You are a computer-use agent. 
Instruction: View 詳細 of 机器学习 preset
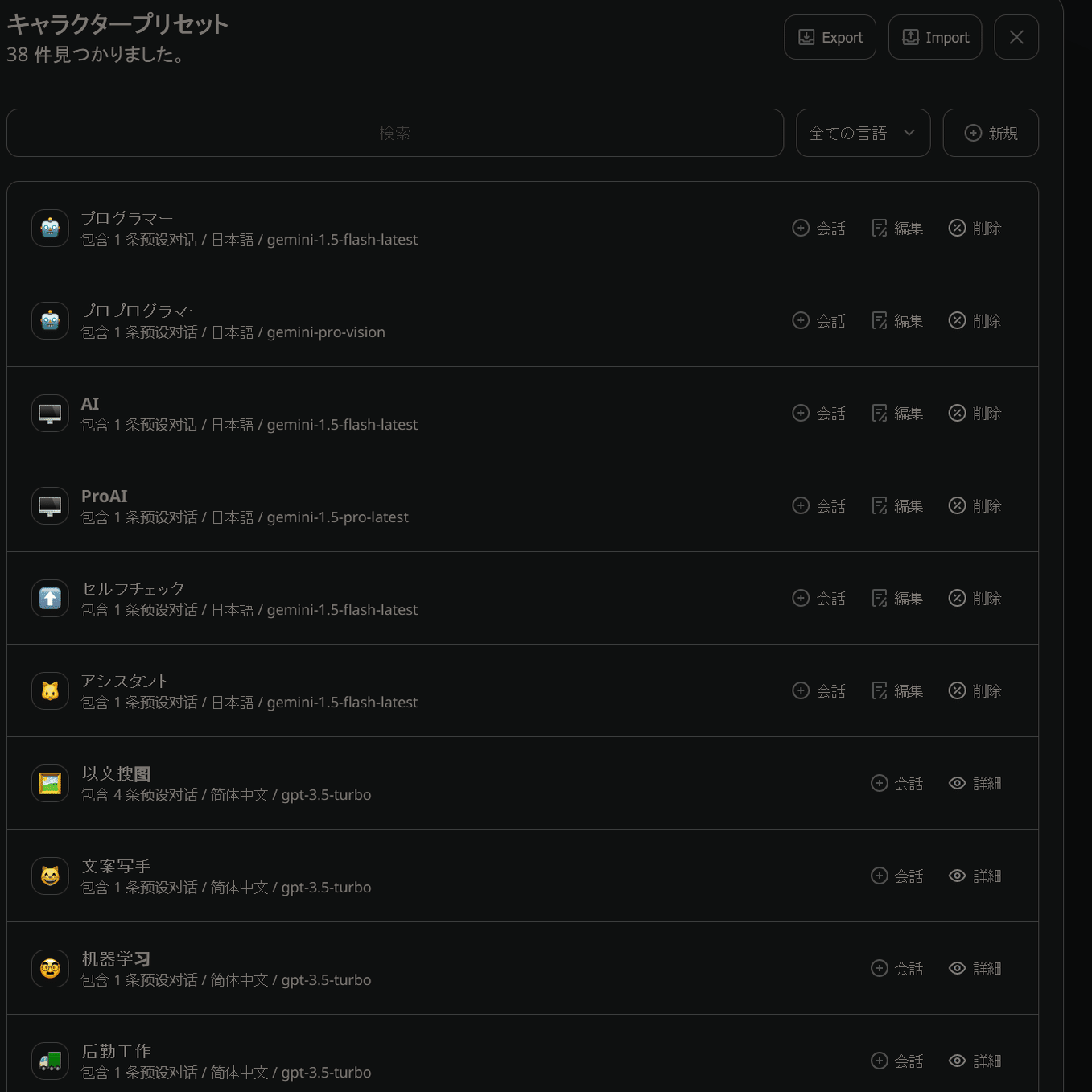(975, 969)
